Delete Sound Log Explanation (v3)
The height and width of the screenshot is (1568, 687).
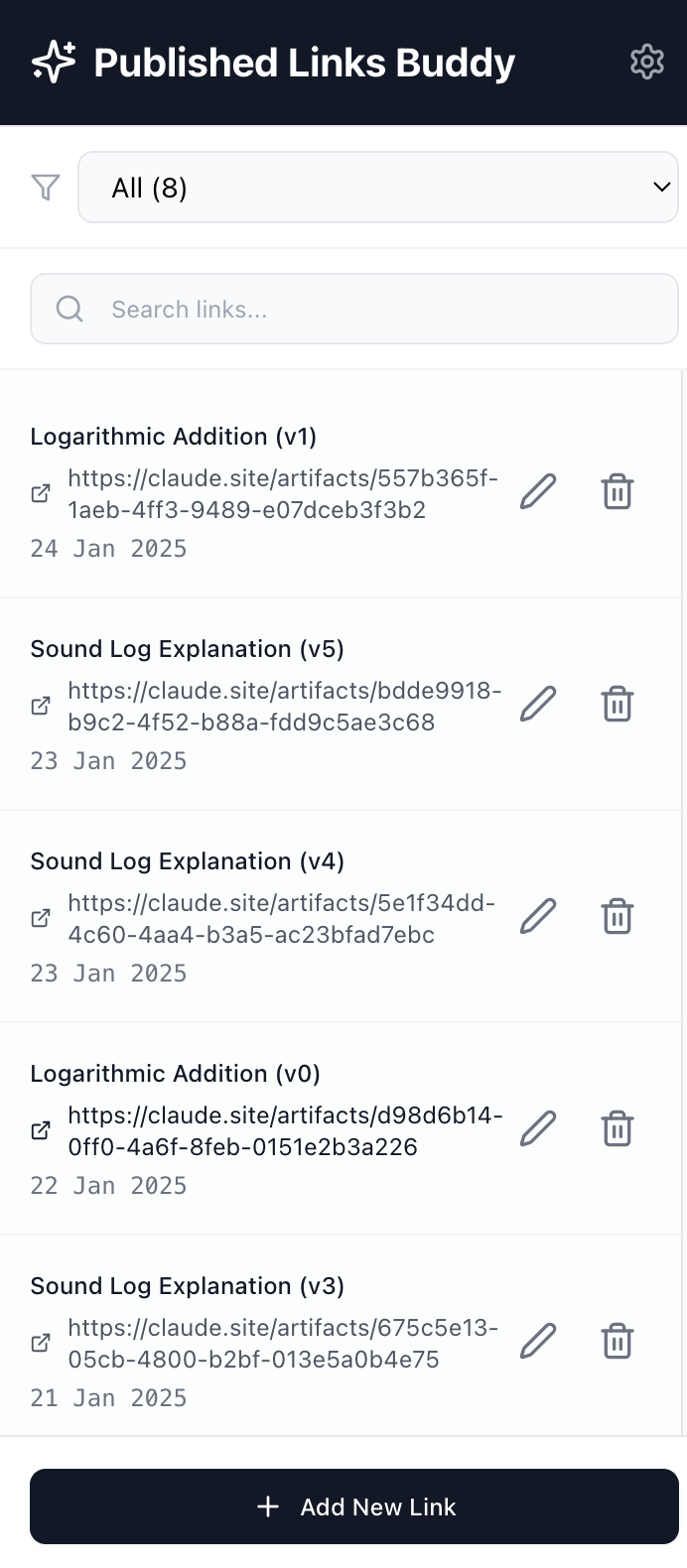(x=617, y=1342)
